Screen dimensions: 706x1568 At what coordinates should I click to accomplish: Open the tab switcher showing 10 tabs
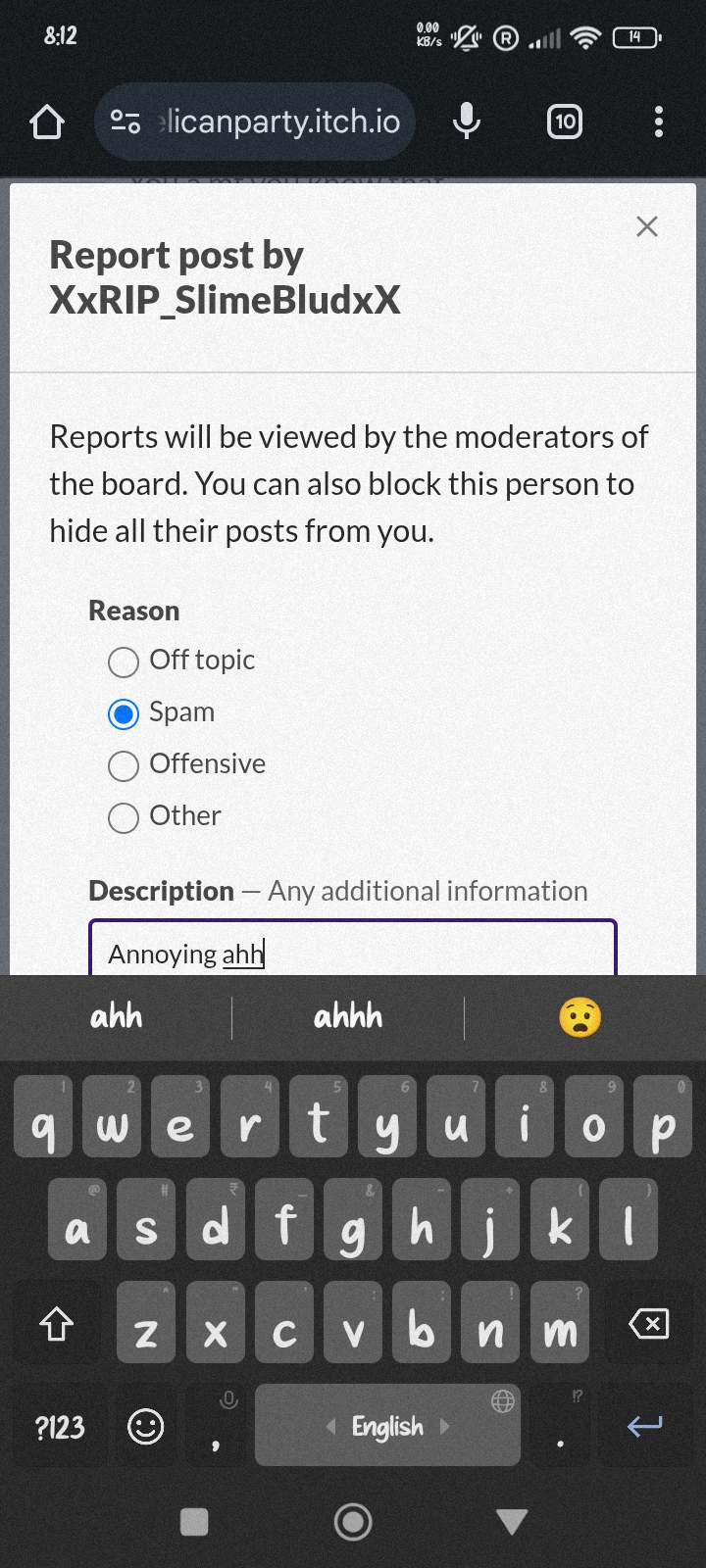(565, 122)
